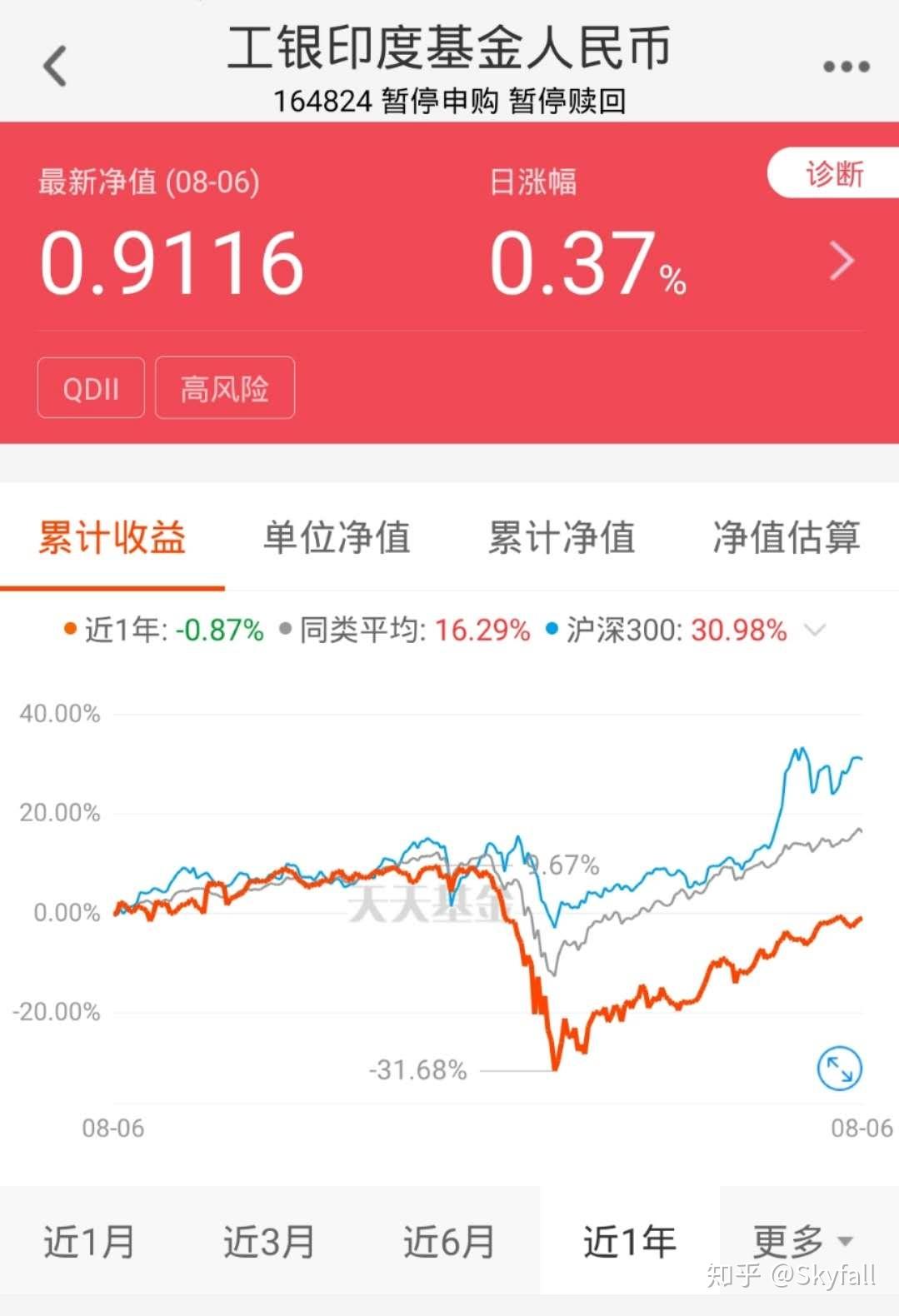Switch to the 单位净值 tab
This screenshot has height=1316, width=899.
[x=337, y=539]
